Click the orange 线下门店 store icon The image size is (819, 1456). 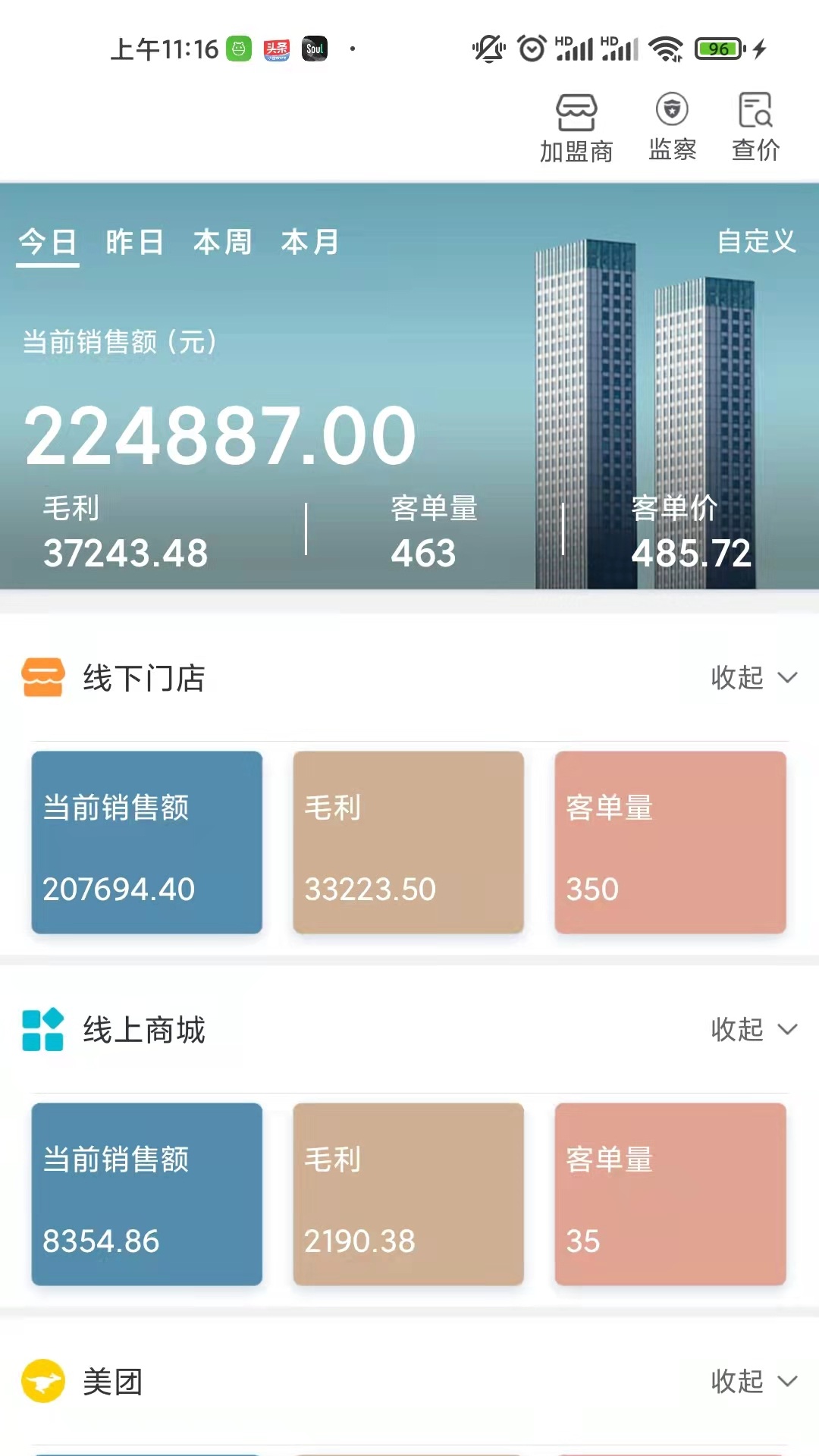[43, 677]
